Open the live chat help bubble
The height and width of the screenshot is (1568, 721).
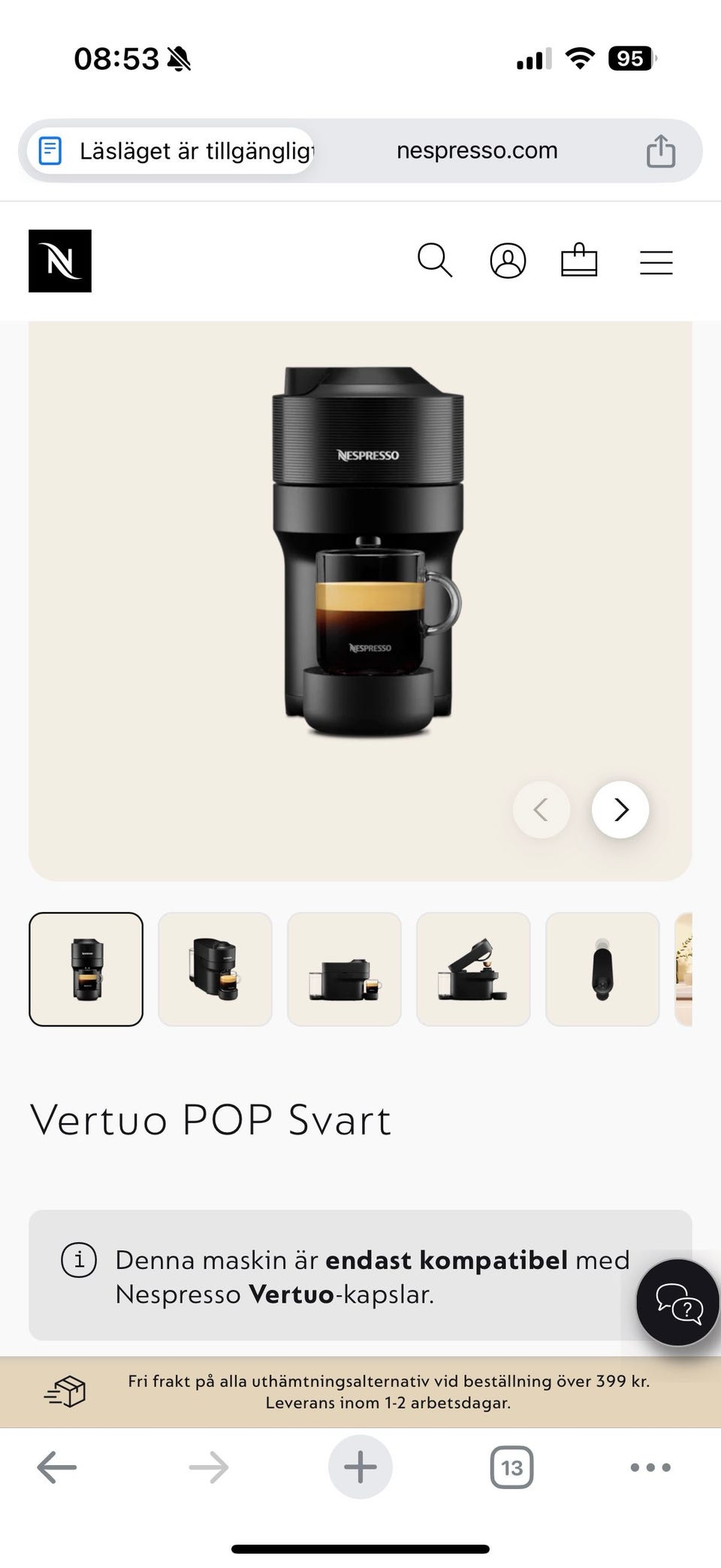pyautogui.click(x=678, y=1302)
